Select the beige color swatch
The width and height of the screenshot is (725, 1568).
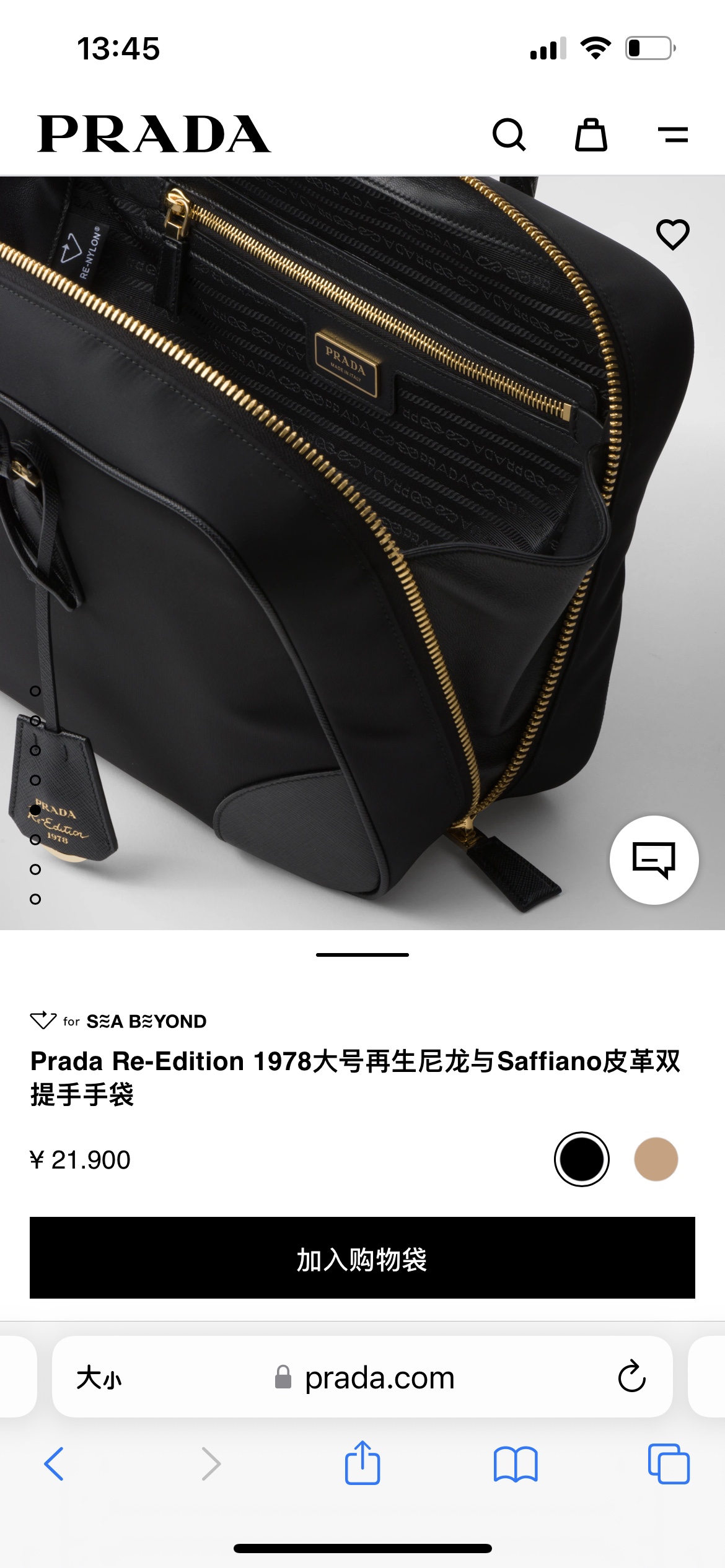pos(656,1159)
